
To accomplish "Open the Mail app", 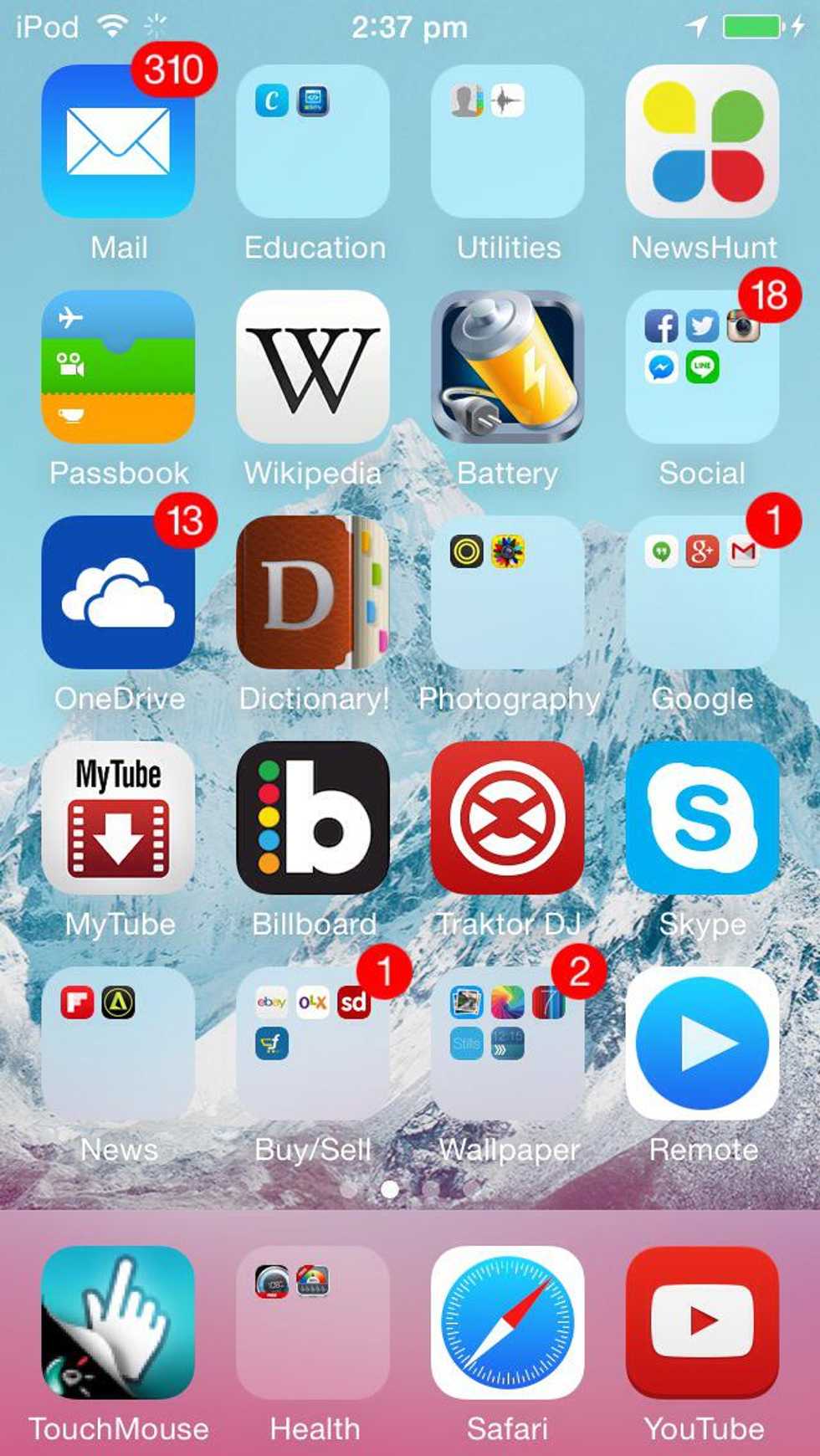I will pyautogui.click(x=118, y=141).
